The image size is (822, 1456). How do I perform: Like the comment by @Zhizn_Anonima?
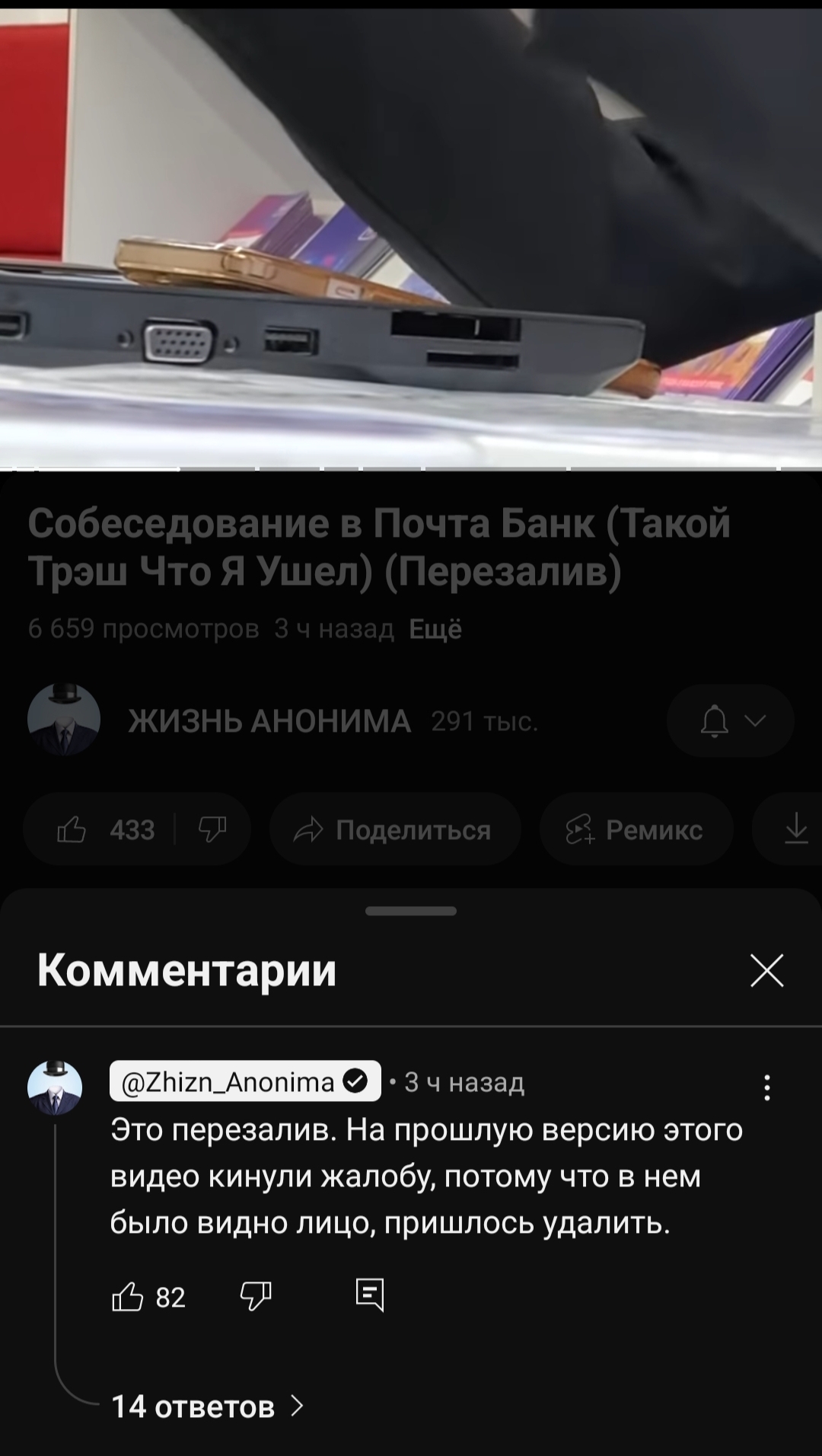(128, 1296)
